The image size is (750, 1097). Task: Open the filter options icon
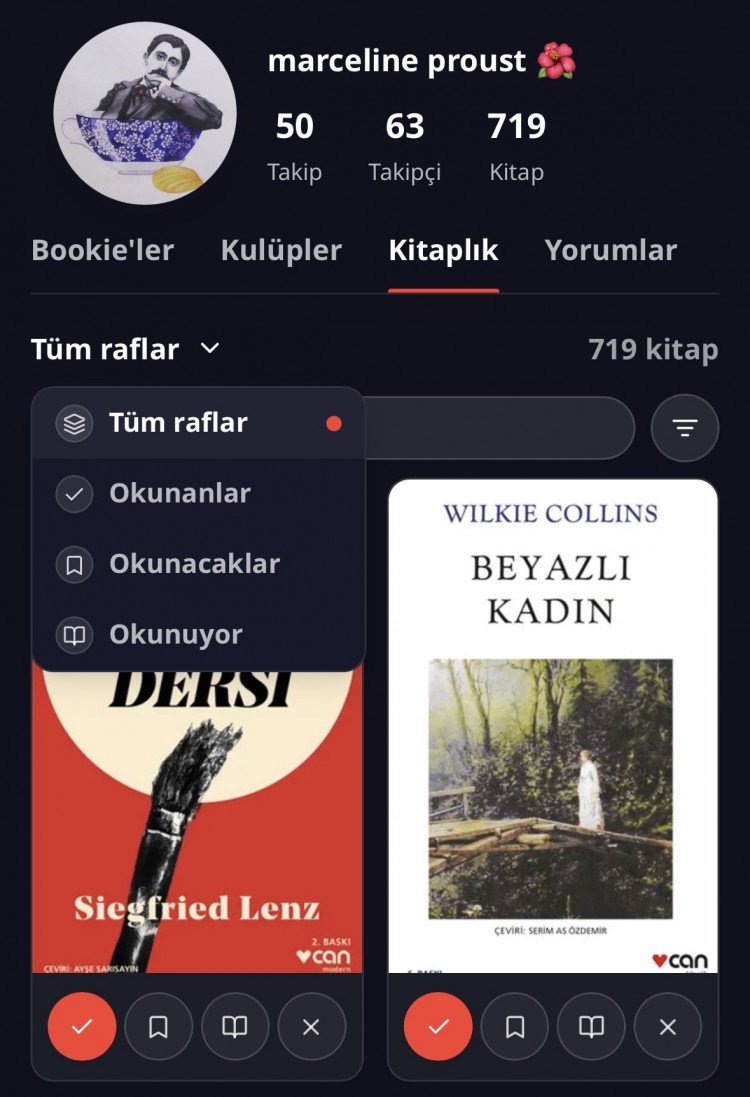coord(684,428)
